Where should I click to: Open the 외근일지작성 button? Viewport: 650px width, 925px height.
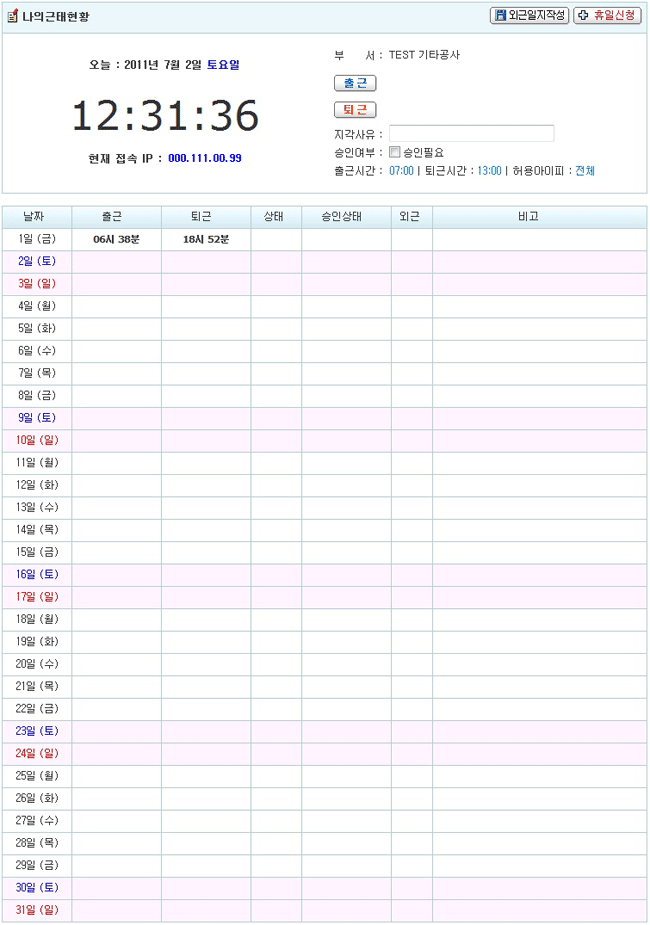point(529,16)
